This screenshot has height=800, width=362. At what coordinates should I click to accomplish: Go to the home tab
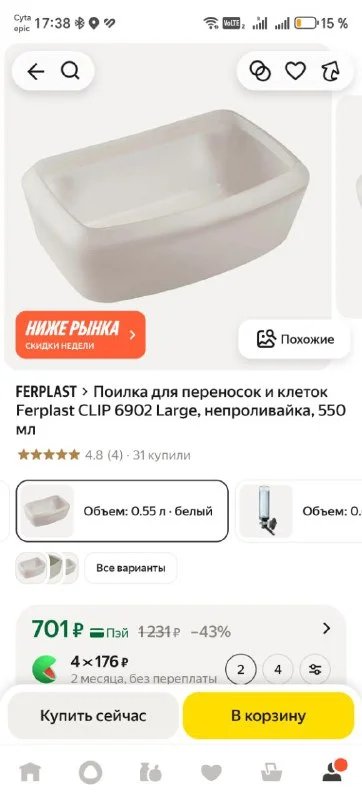tap(30, 773)
